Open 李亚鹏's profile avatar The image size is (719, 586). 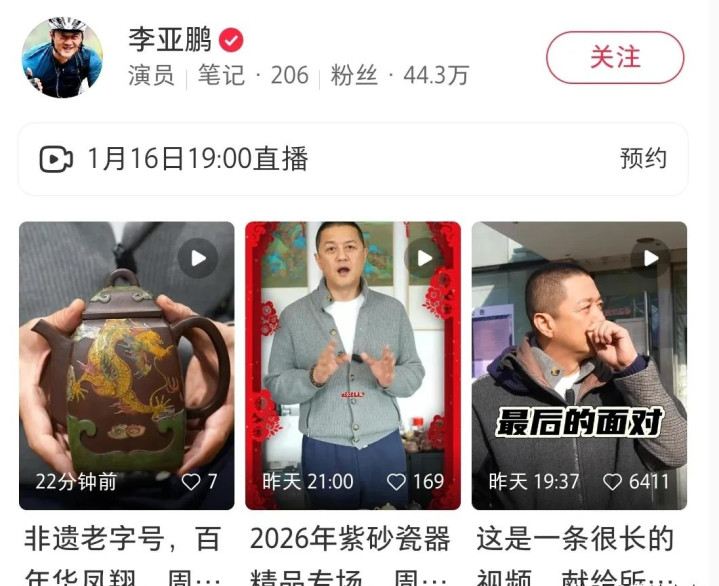click(62, 57)
